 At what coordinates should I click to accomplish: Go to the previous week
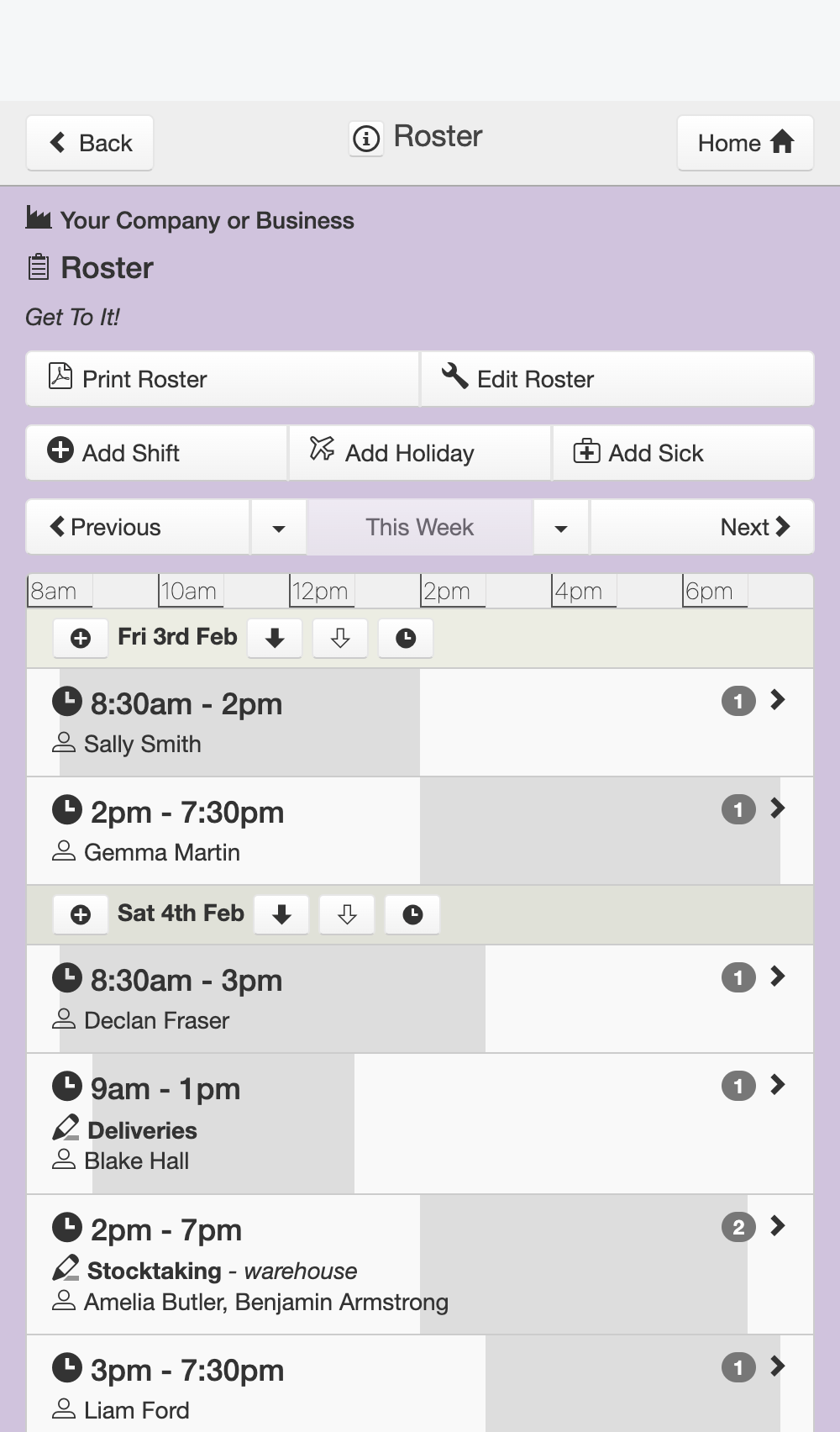pyautogui.click(x=139, y=527)
